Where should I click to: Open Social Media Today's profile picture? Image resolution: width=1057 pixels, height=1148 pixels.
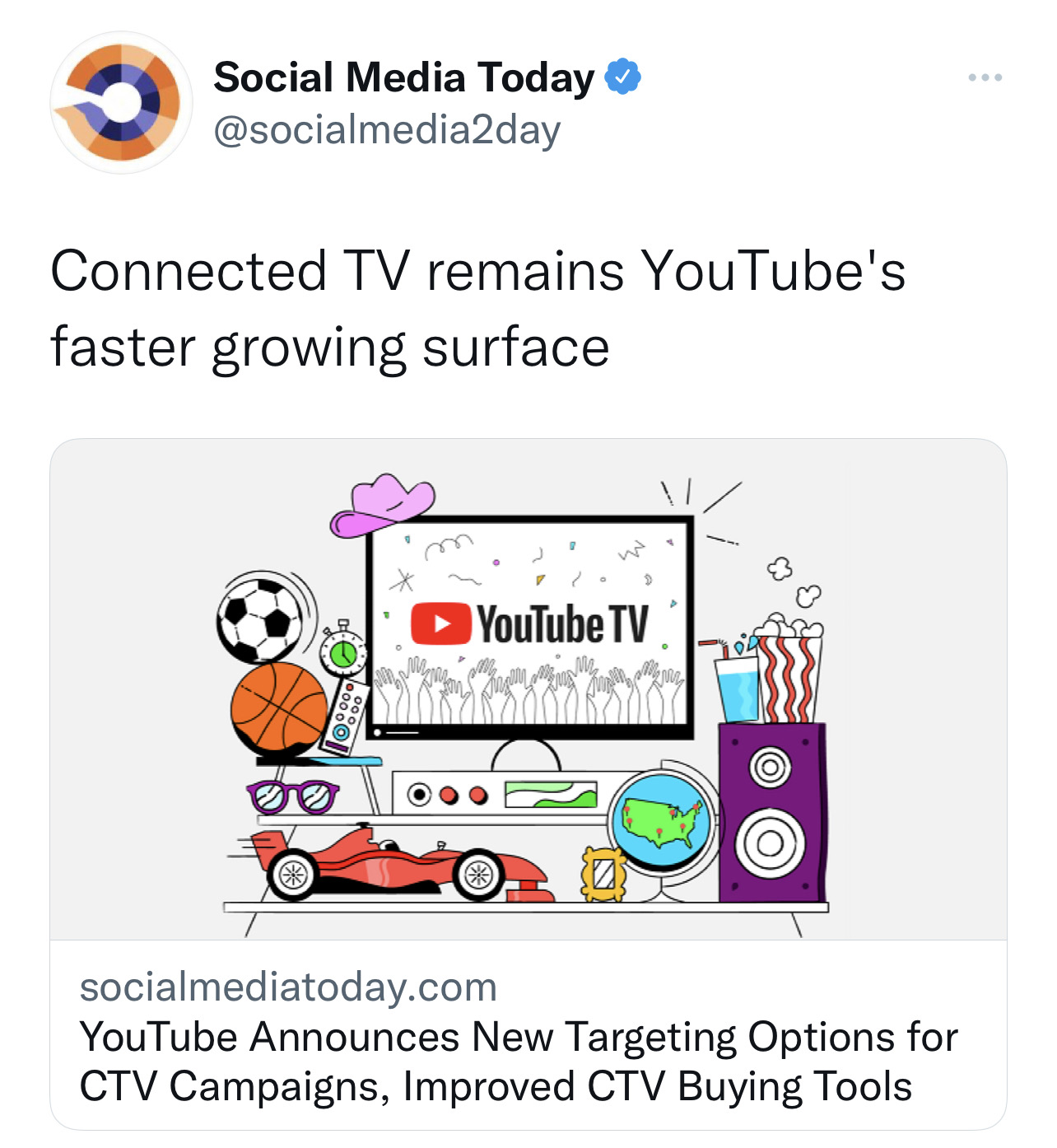122,103
